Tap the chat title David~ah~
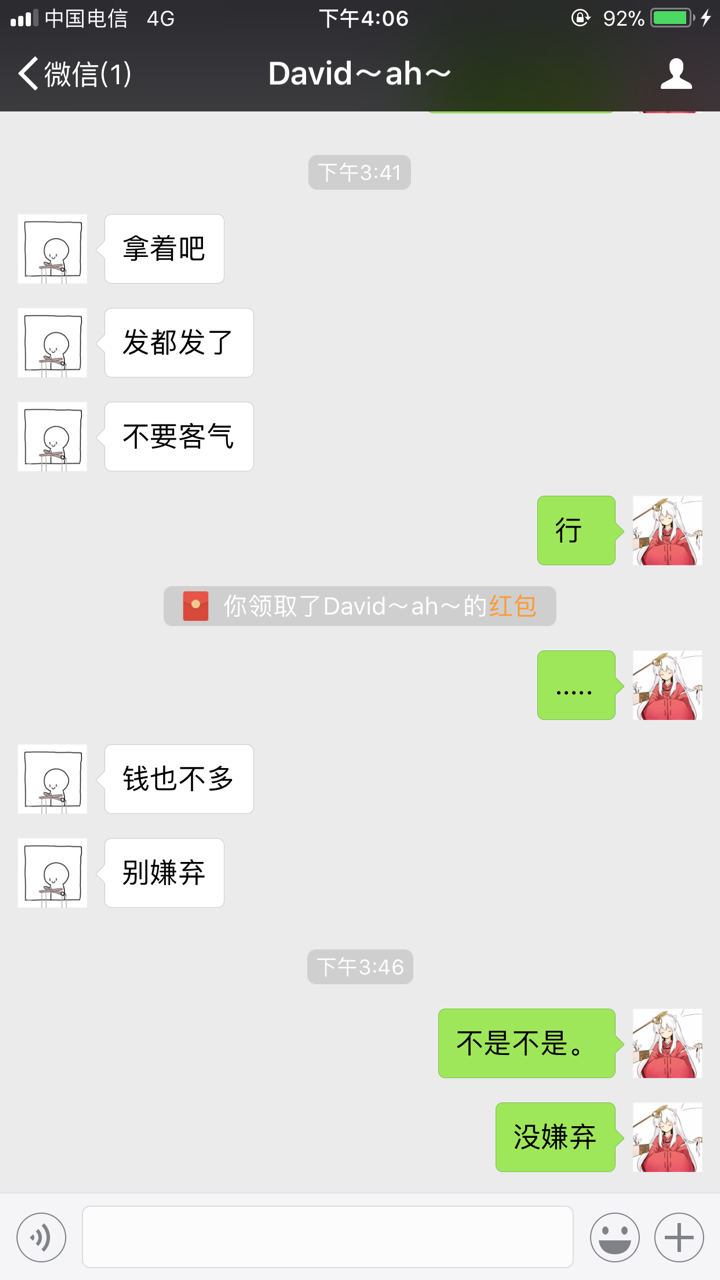Image resolution: width=720 pixels, height=1280 pixels. (x=359, y=73)
